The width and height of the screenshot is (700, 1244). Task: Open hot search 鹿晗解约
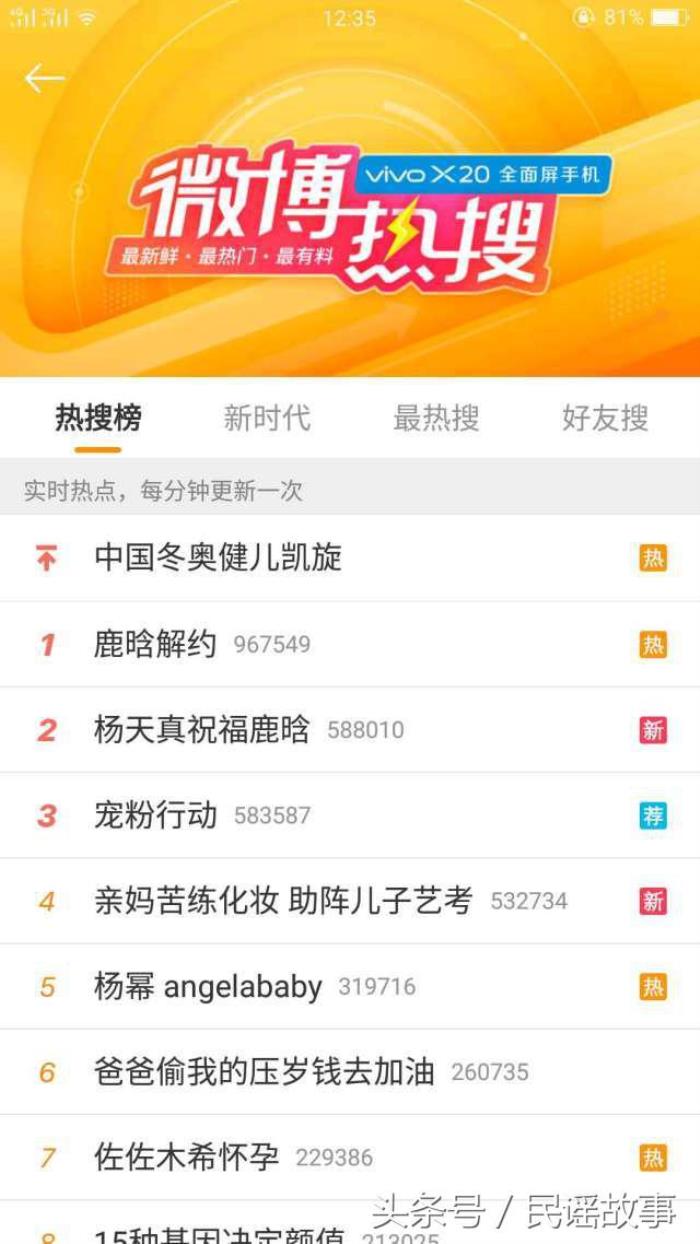point(156,644)
